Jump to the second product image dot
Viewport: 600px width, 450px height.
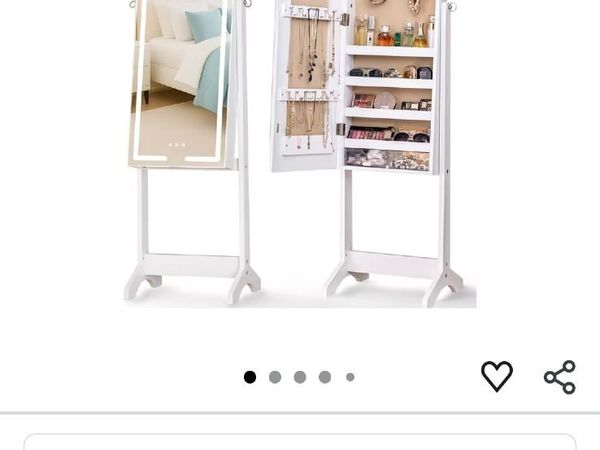(275, 377)
